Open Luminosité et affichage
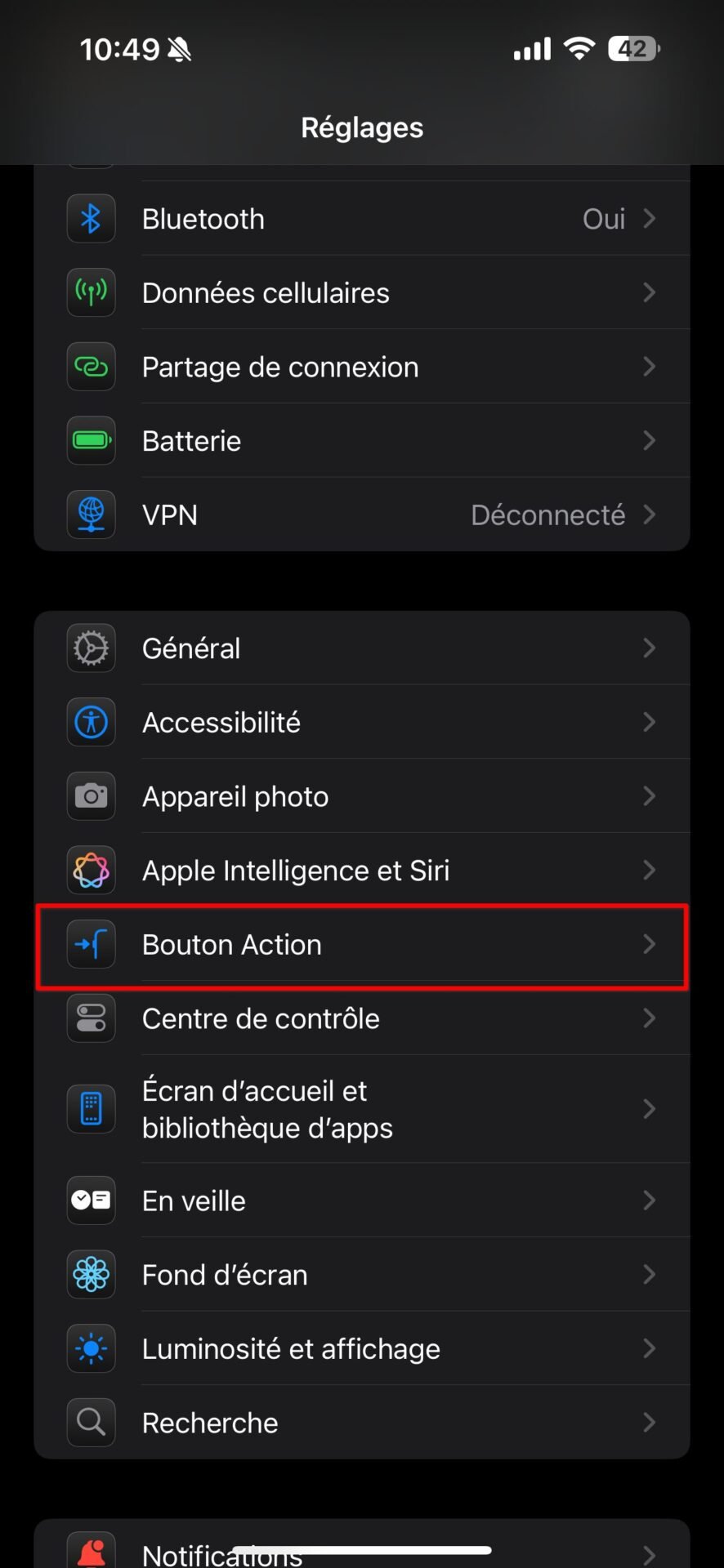The width and height of the screenshot is (724, 1568). pos(362,1348)
